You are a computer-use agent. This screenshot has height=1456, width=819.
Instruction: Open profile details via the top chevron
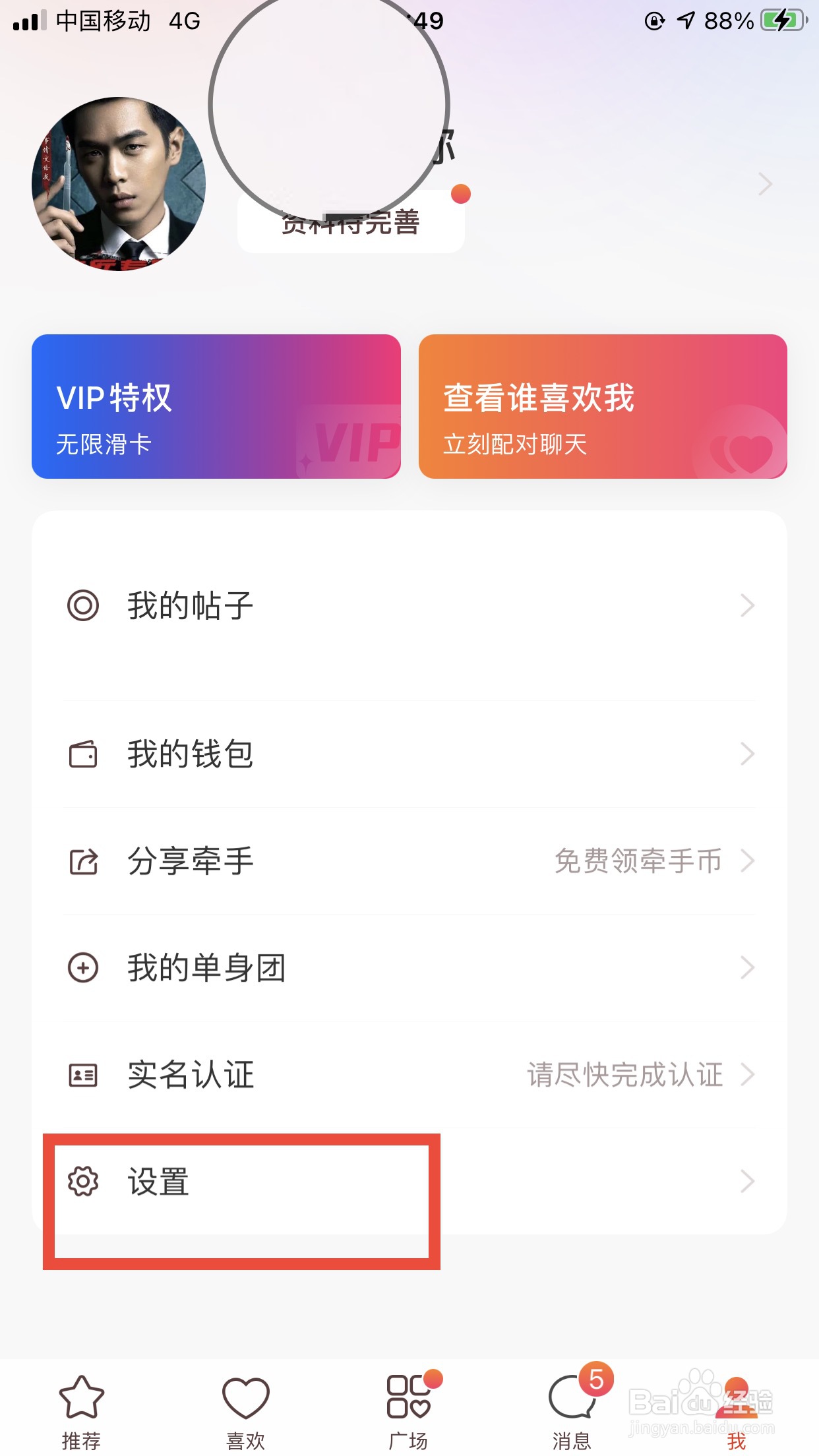[x=764, y=185]
